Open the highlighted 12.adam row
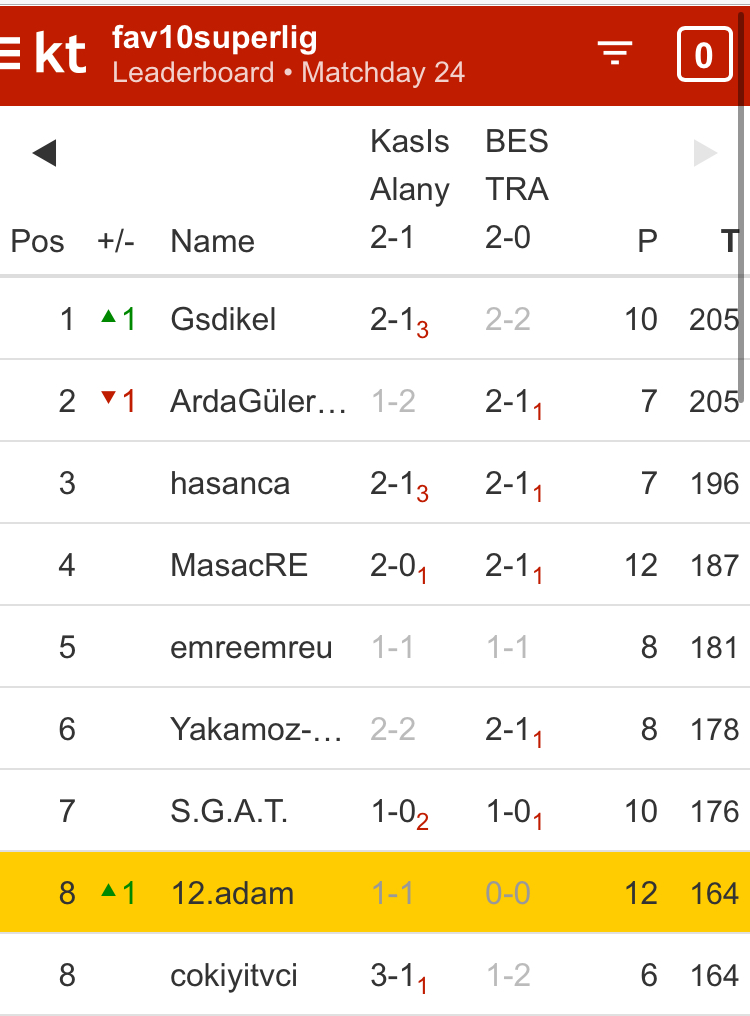This screenshot has width=750, height=1016. click(232, 893)
